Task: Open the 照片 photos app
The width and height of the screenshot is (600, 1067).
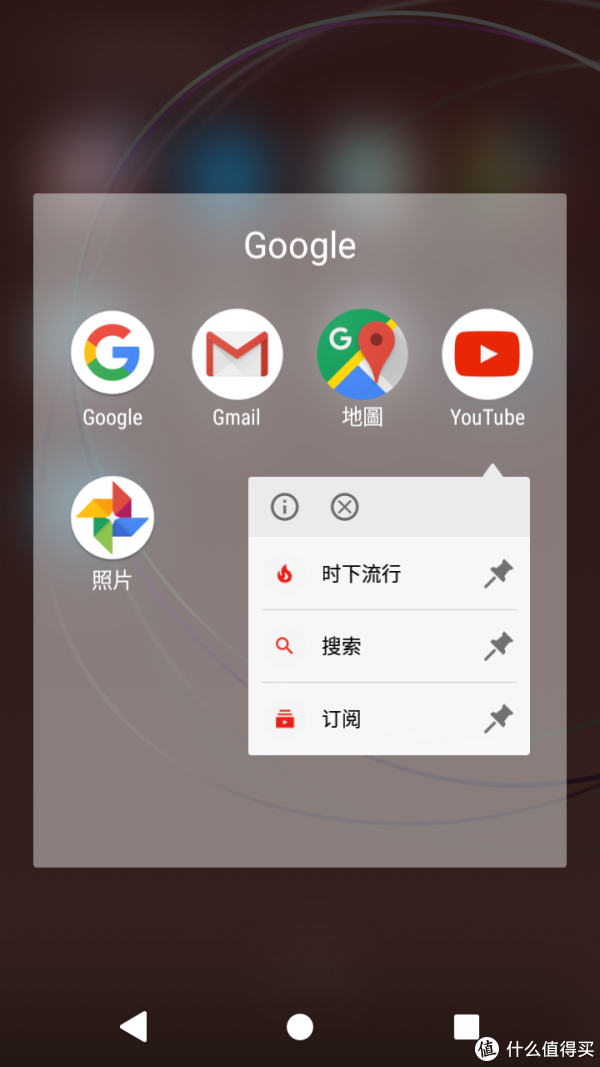Action: (112, 517)
